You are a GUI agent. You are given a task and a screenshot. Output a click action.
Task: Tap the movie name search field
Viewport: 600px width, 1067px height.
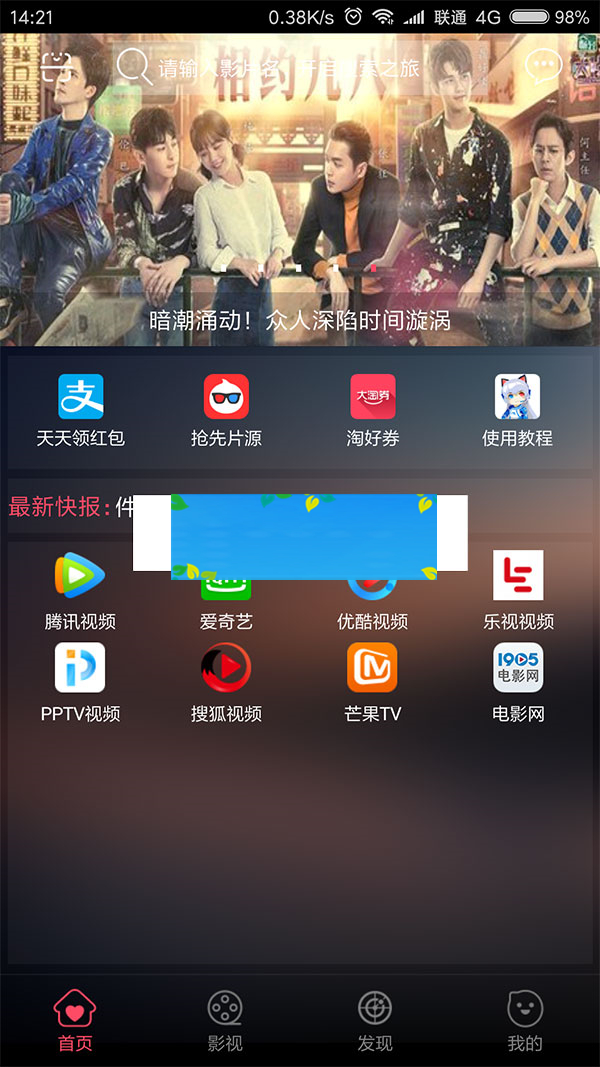point(285,68)
